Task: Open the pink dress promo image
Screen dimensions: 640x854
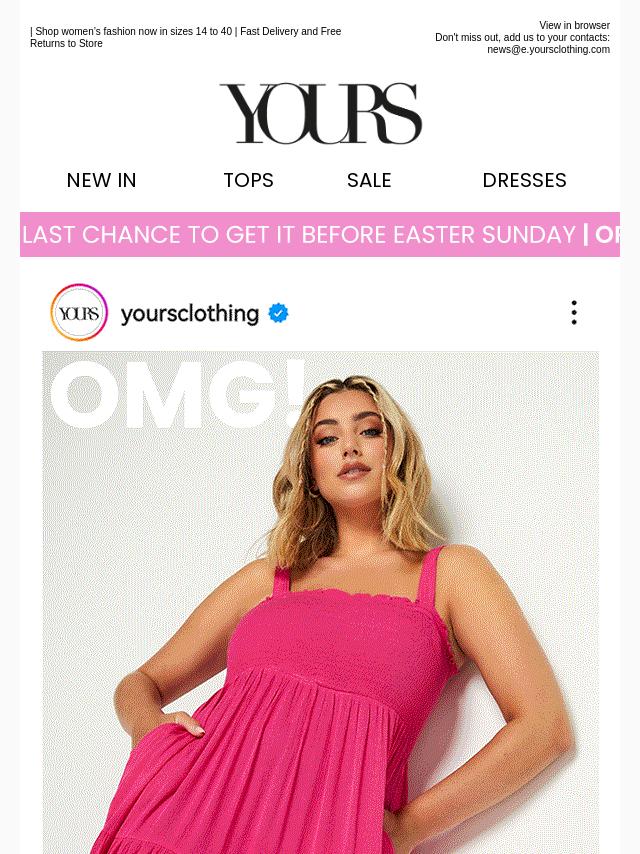Action: [320, 602]
